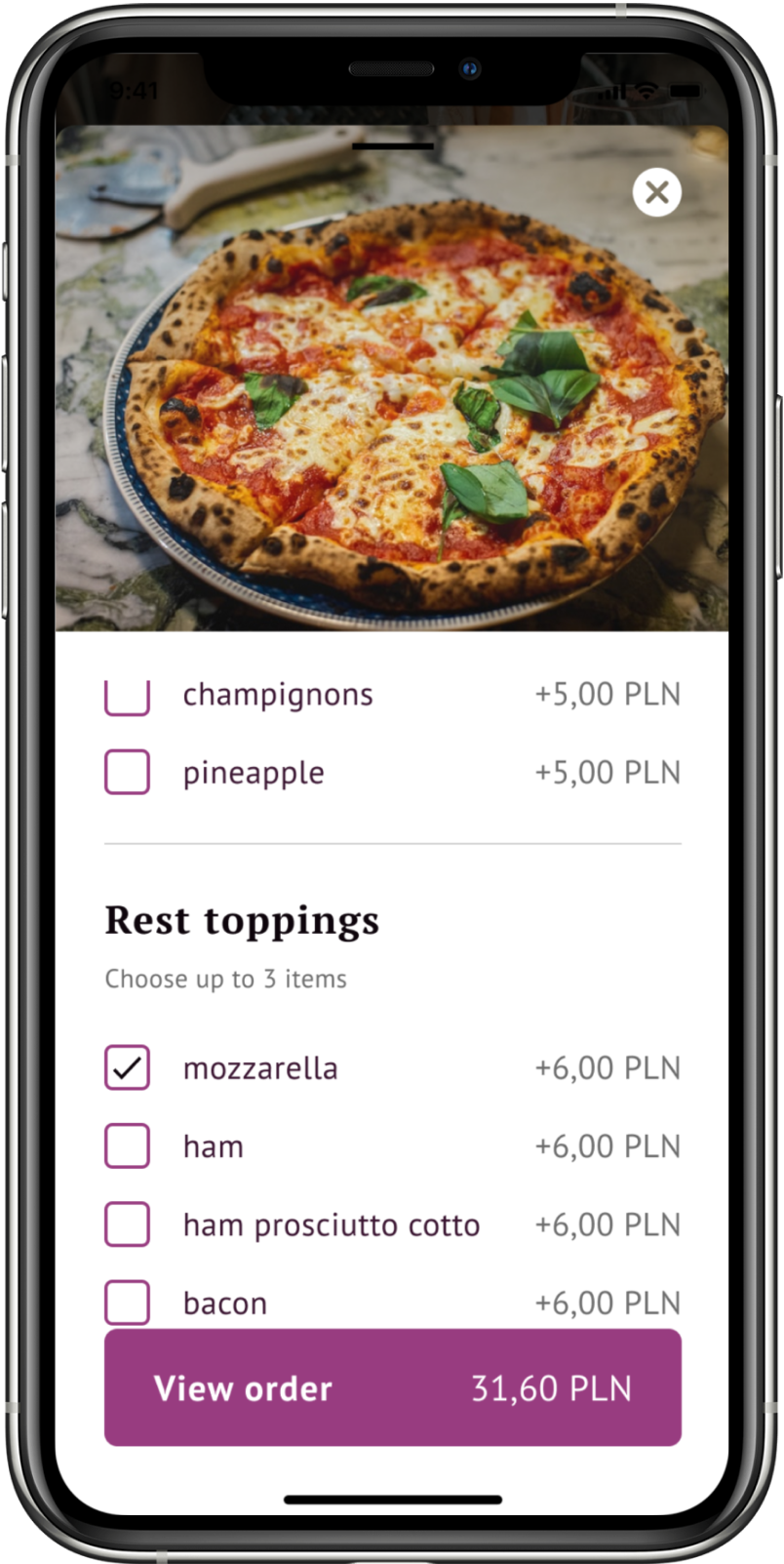Close the pizza details sheet

(x=656, y=192)
